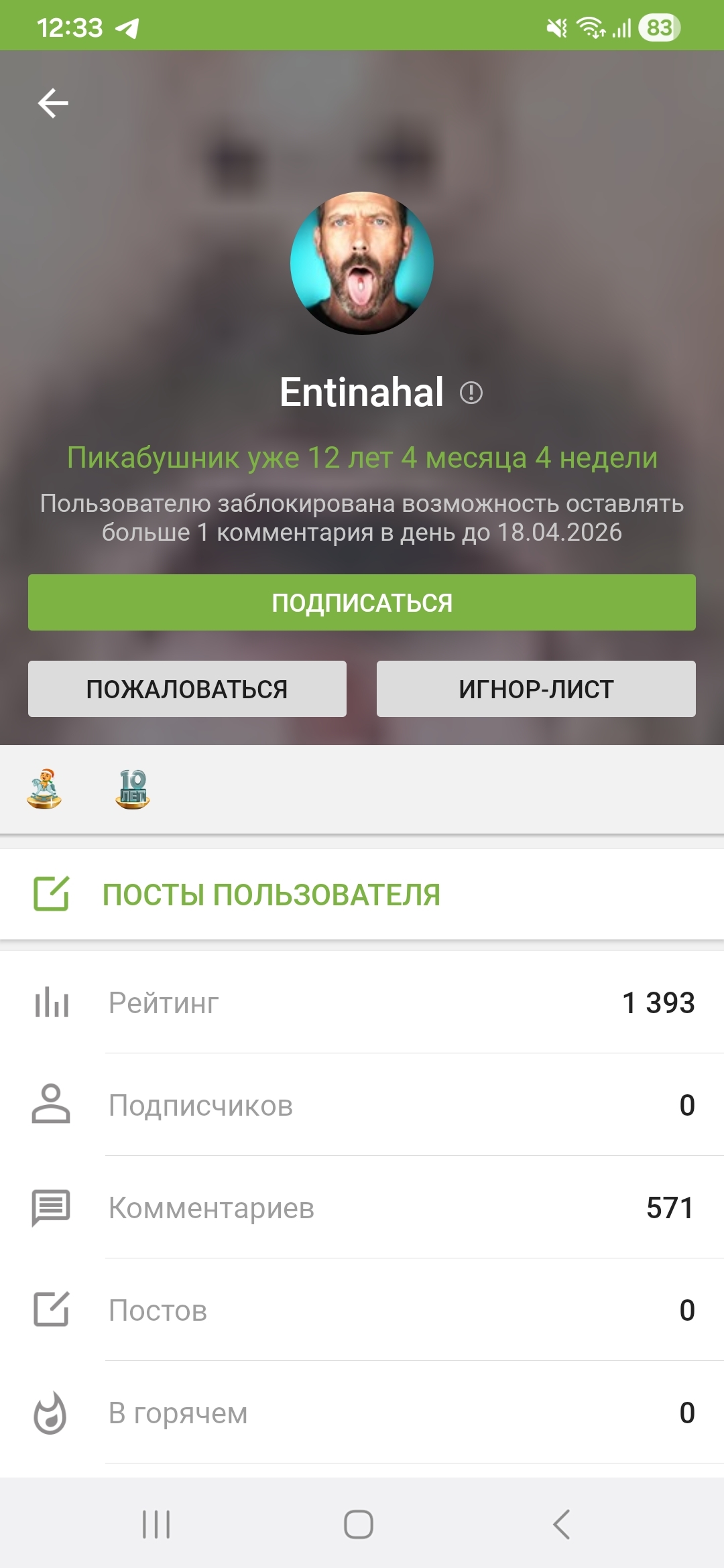724x1568 pixels.
Task: Tap the ПОДПИСАТЬСЯ subscribe button
Action: pyautogui.click(x=362, y=602)
